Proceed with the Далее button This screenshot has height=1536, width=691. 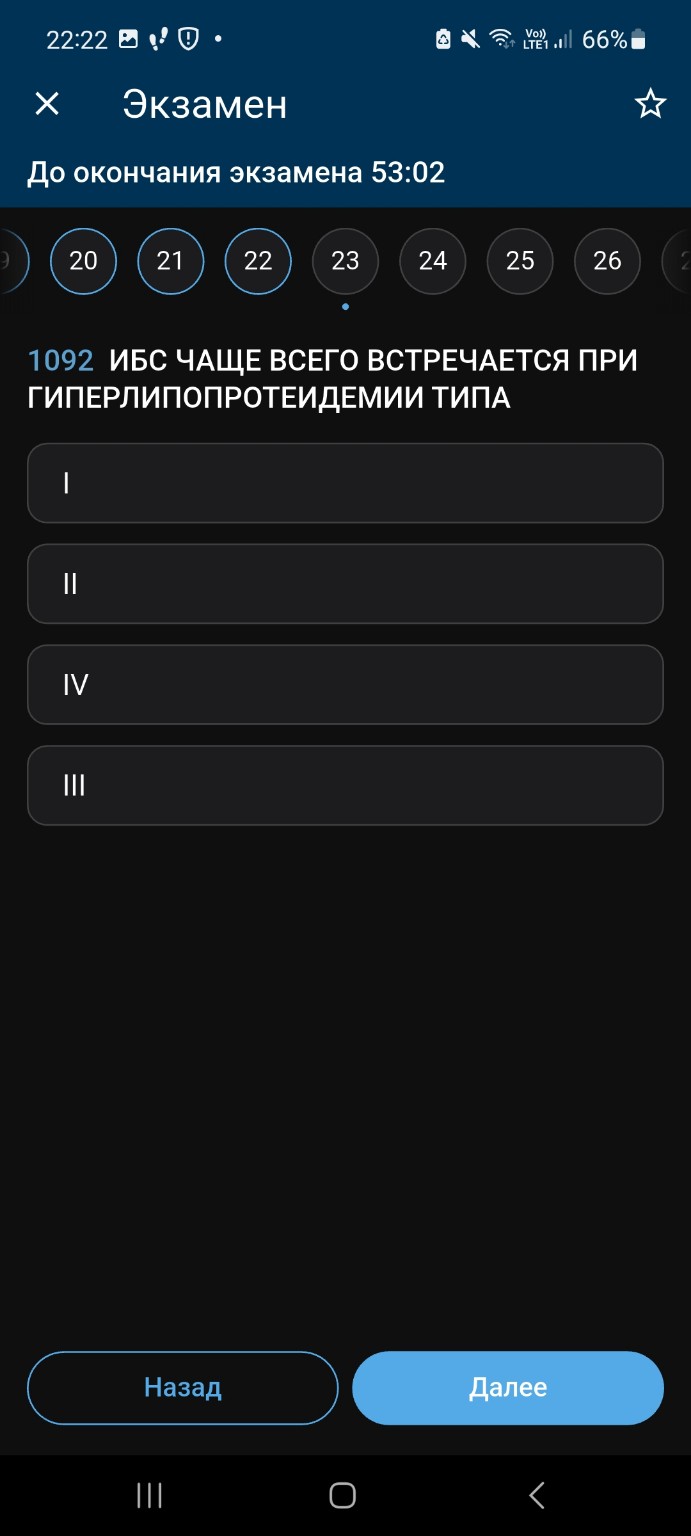tap(508, 1388)
